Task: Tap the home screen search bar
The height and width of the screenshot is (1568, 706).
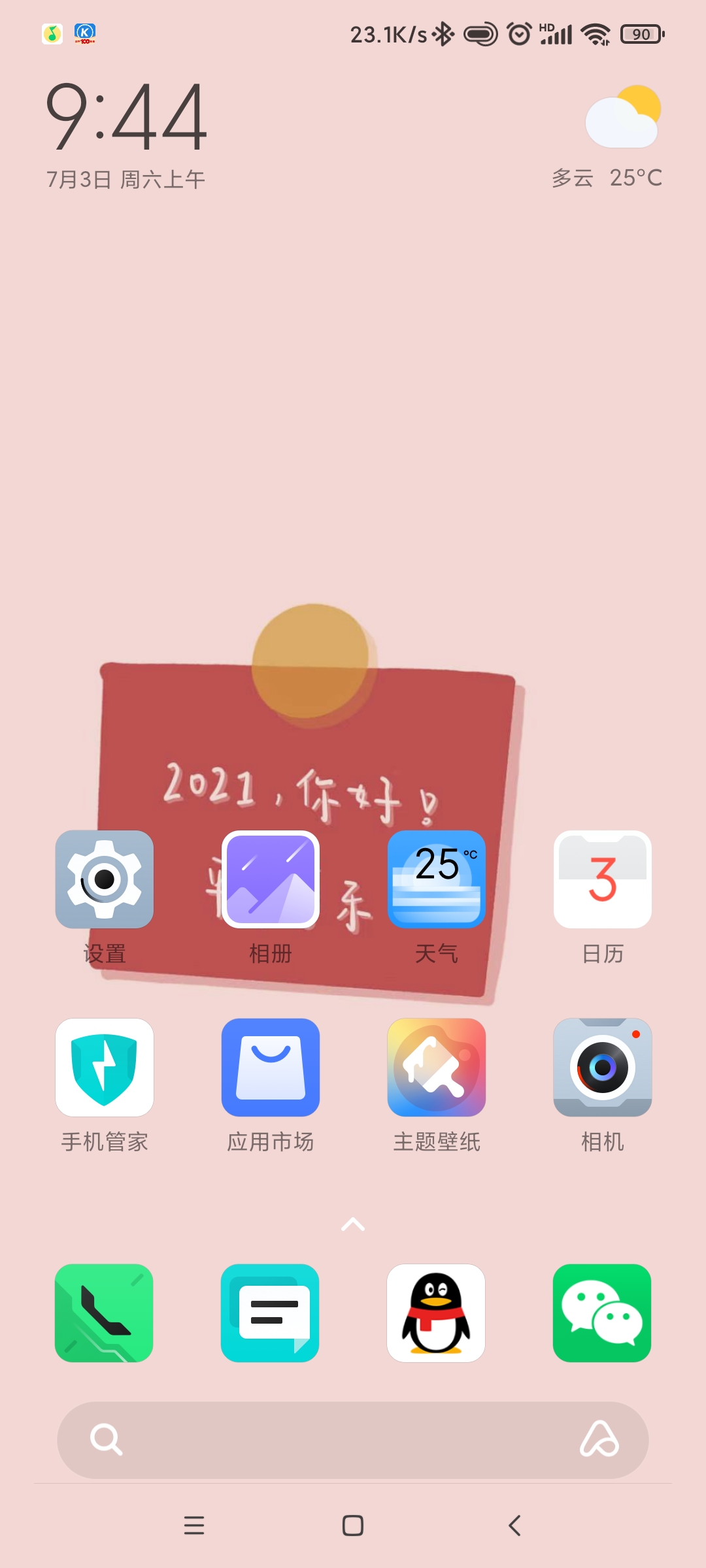Action: pyautogui.click(x=340, y=1439)
